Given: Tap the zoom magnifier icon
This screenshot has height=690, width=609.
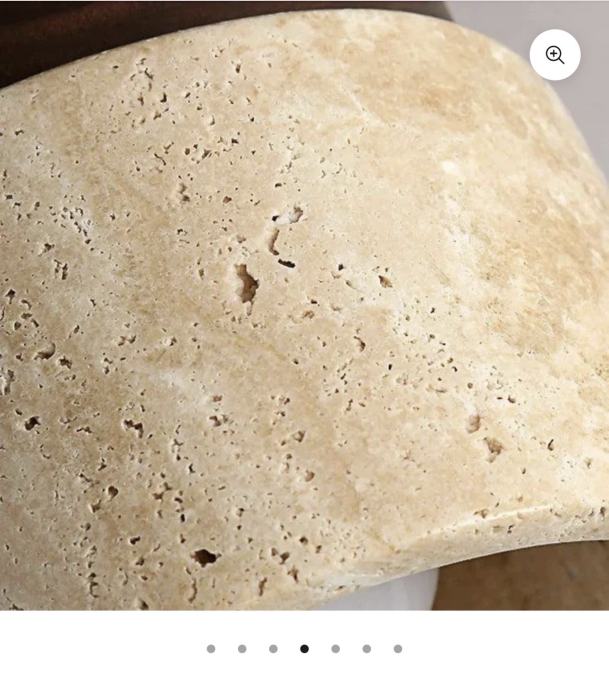Looking at the screenshot, I should [x=555, y=55].
